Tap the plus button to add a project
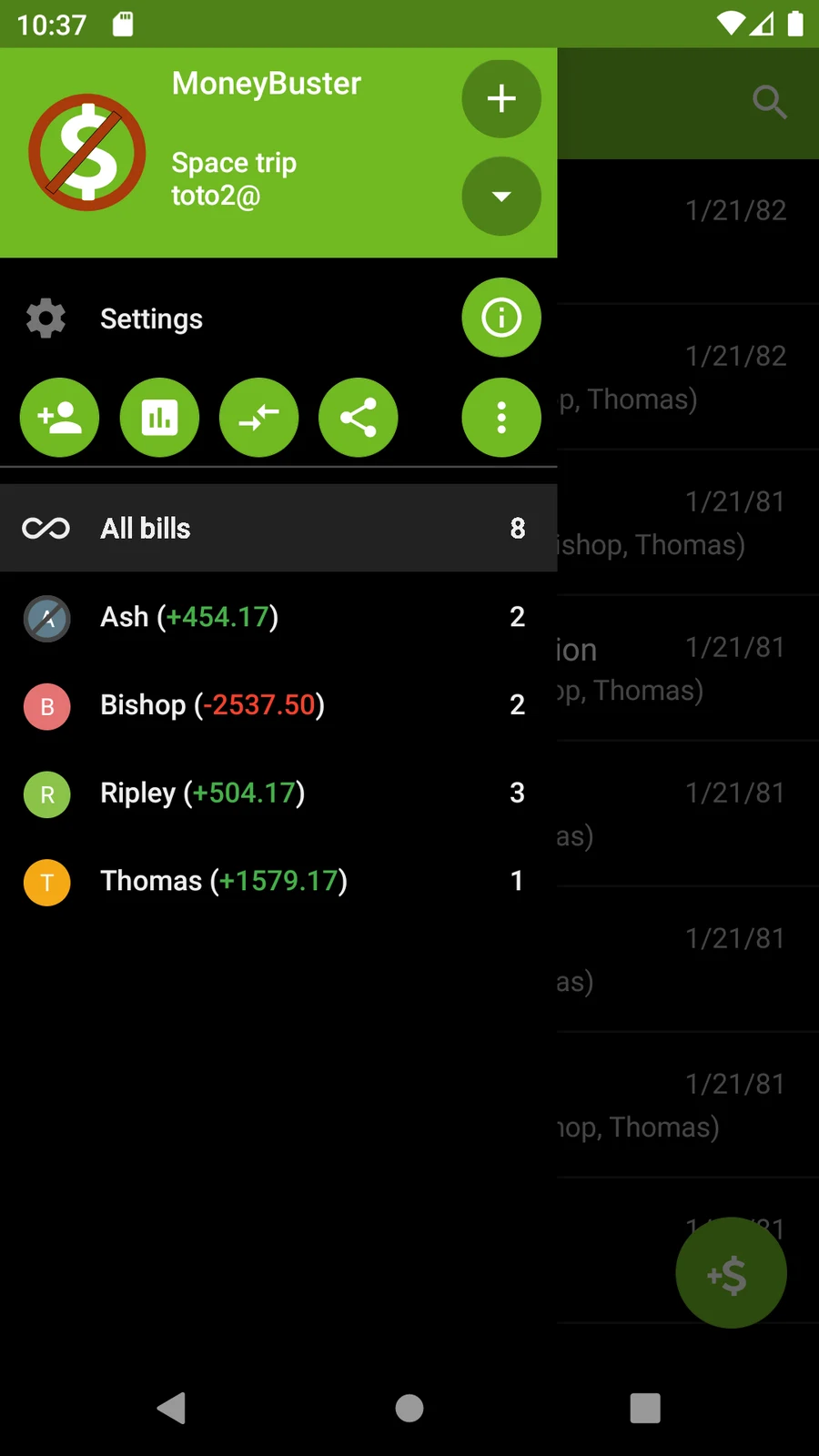Viewport: 819px width, 1456px height. tap(501, 98)
